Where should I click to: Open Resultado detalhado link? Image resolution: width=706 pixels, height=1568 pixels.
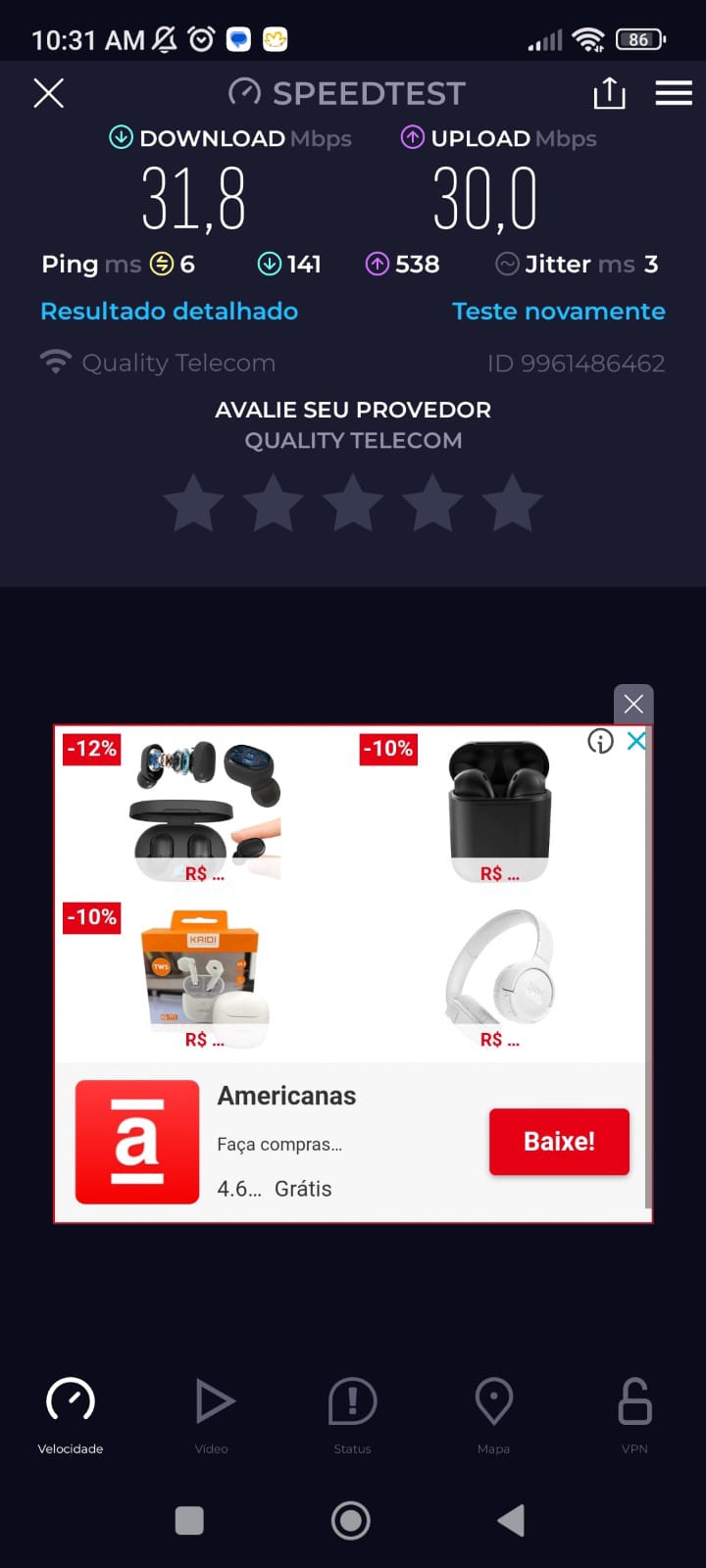(169, 311)
